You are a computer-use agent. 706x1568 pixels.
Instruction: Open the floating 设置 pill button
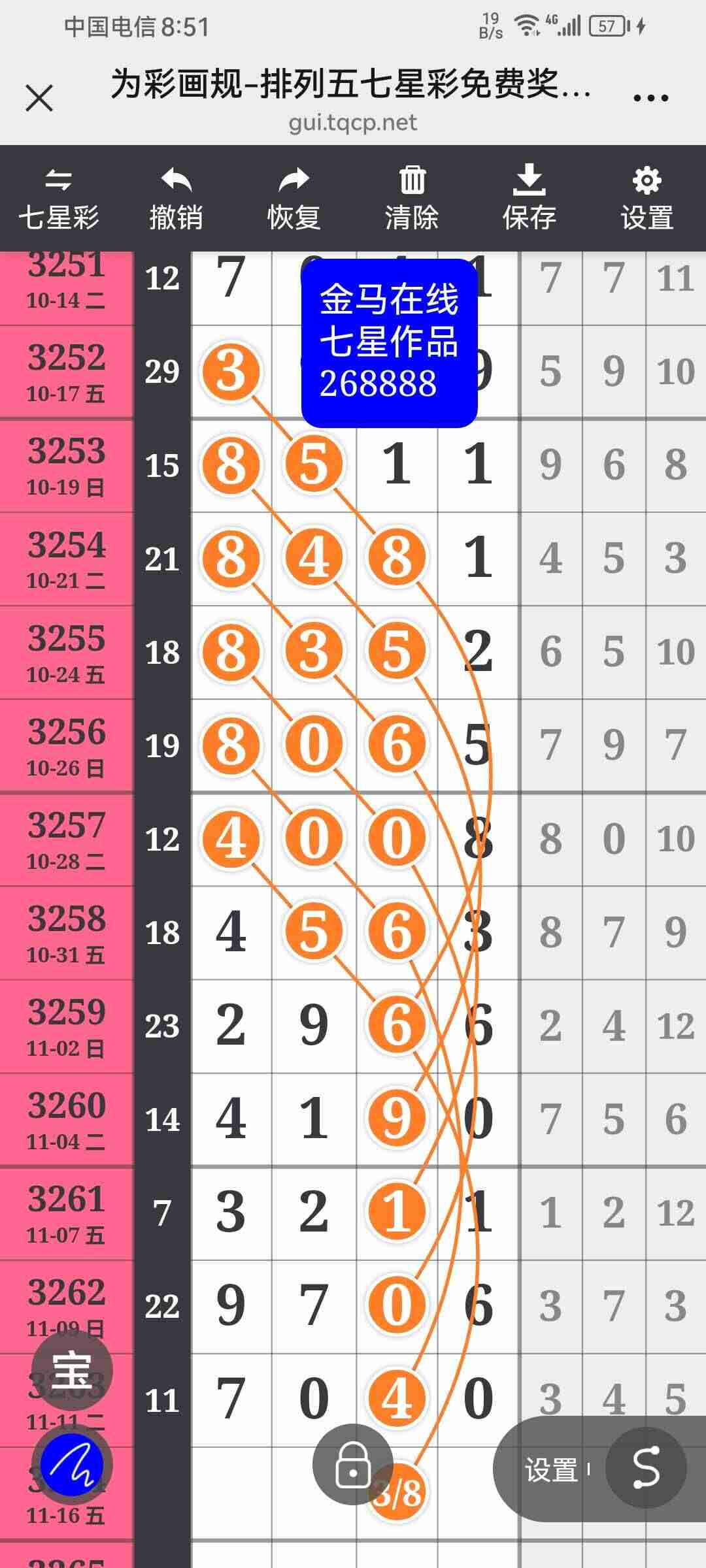[552, 1469]
